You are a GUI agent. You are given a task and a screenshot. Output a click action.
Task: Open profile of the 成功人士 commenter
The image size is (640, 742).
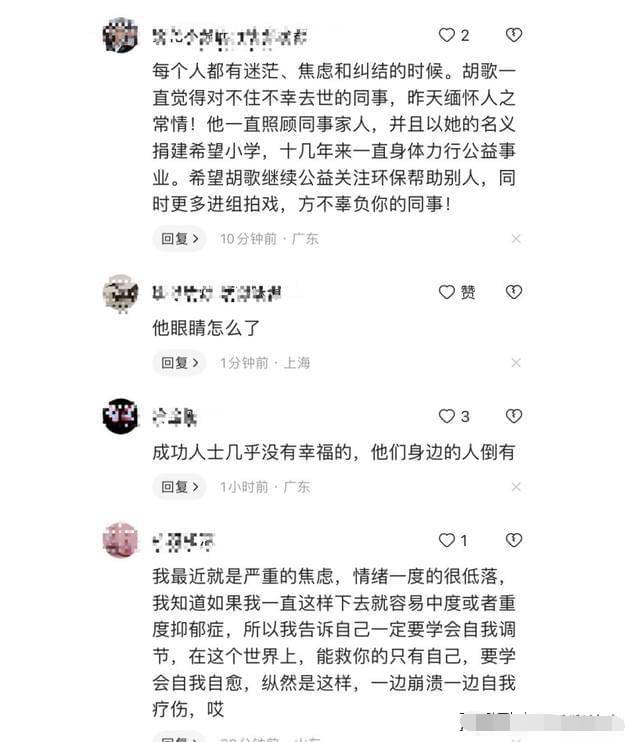120,416
